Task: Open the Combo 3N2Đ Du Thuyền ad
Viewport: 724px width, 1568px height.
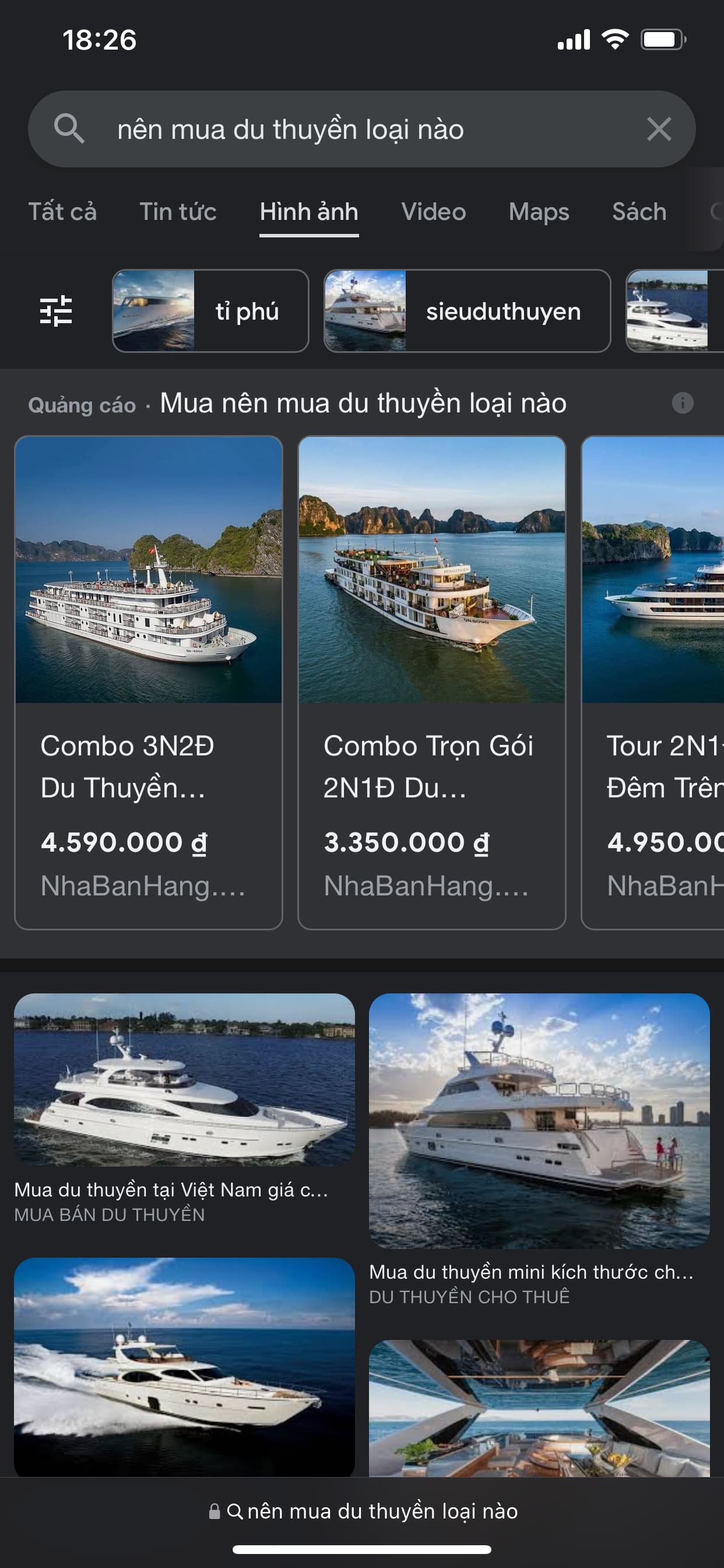Action: 149,682
